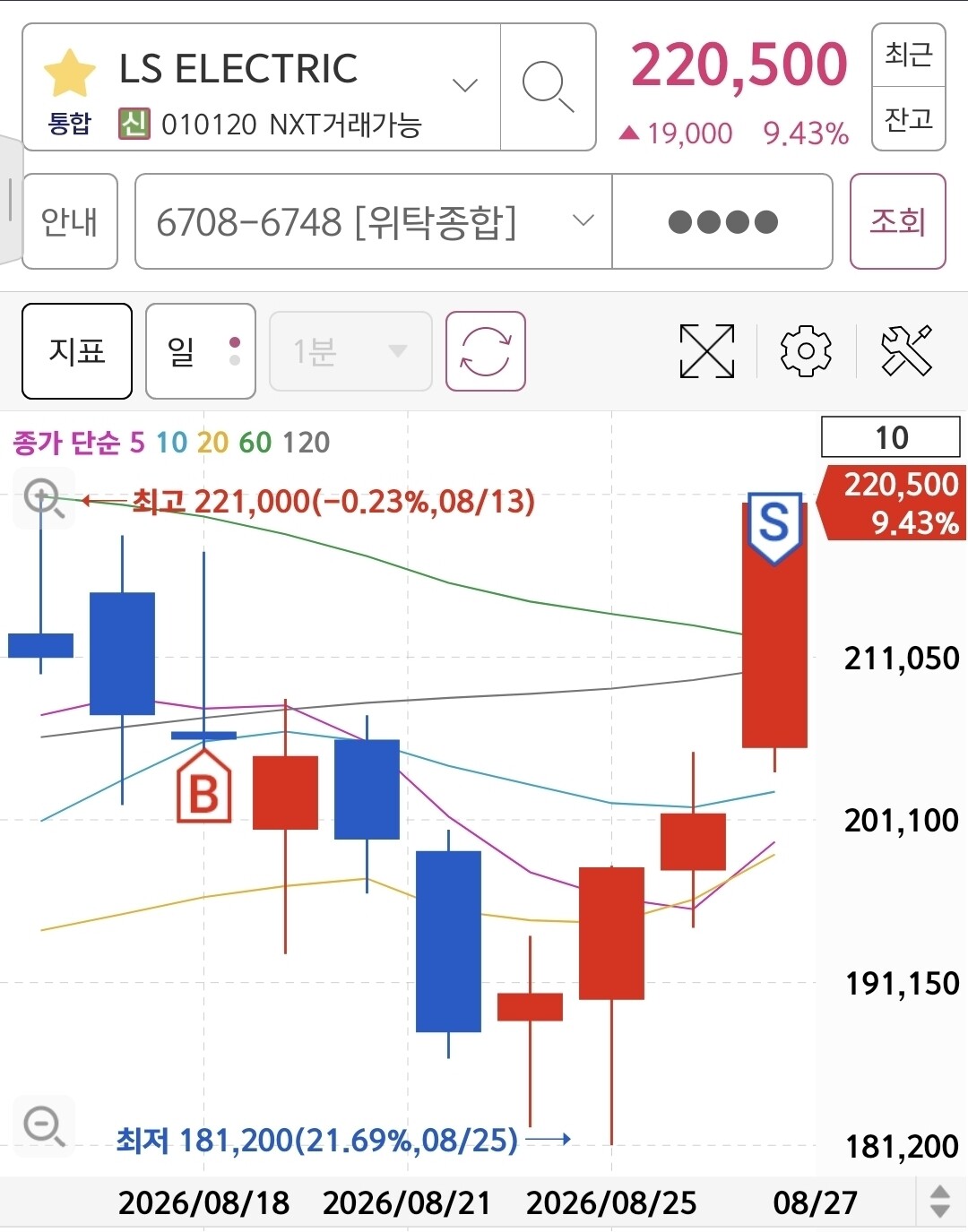The image size is (968, 1232).
Task: Enter the account password field
Action: click(722, 221)
